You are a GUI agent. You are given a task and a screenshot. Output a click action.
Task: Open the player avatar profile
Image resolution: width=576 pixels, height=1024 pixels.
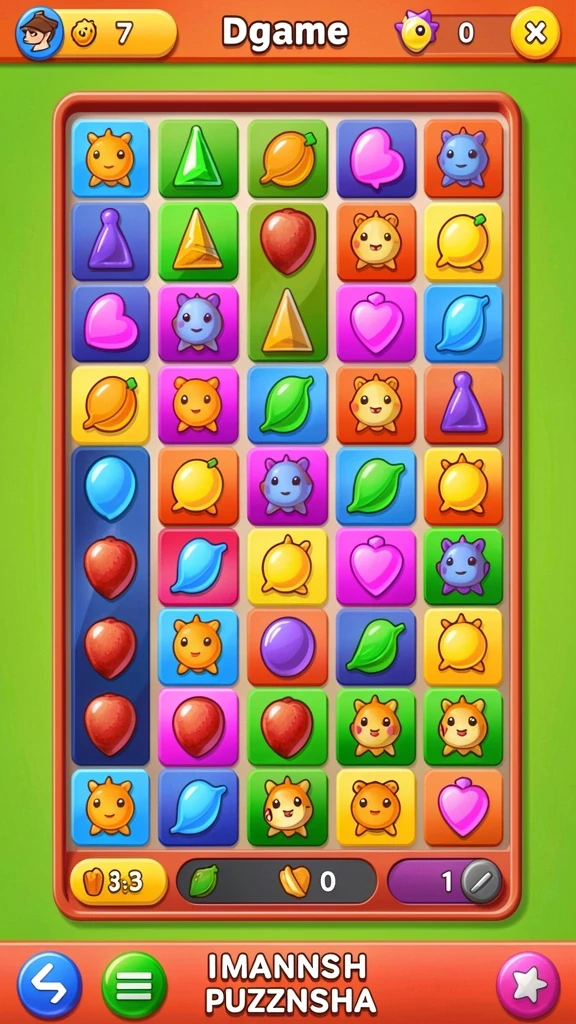(x=39, y=33)
